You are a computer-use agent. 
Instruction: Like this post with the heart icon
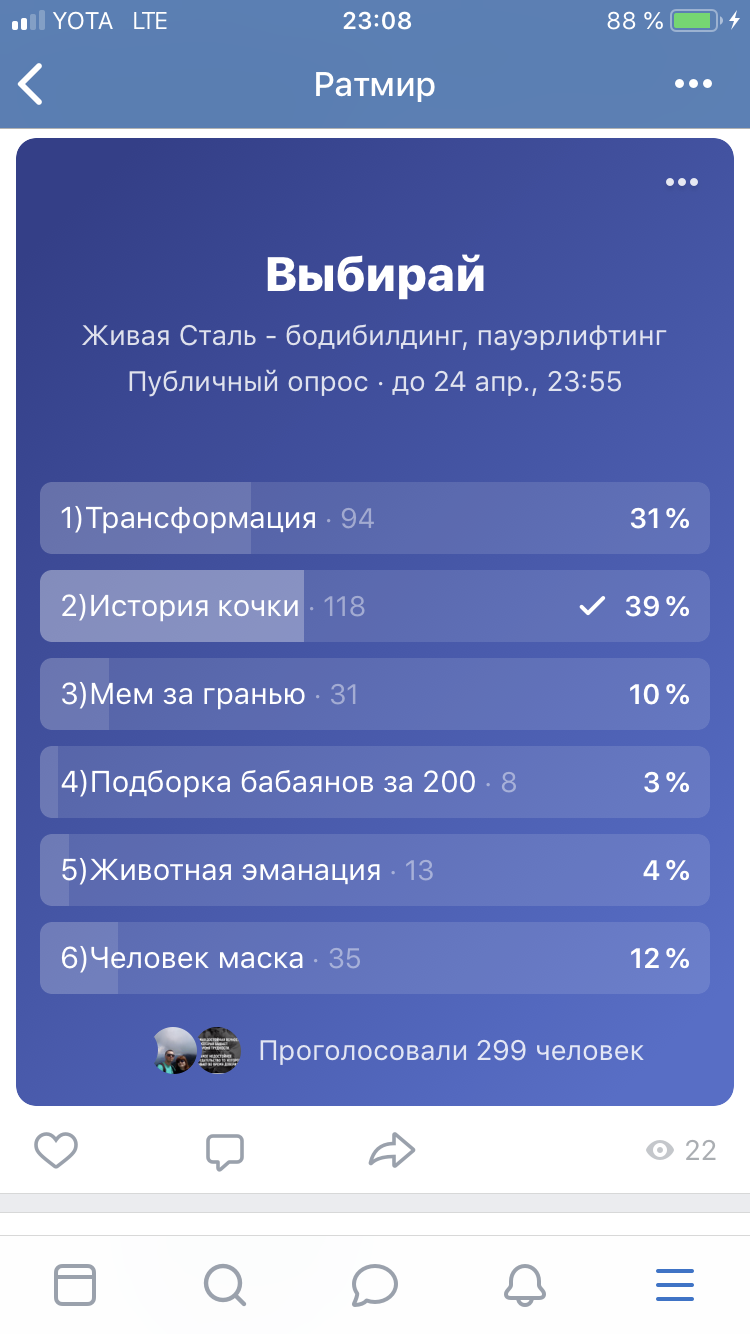click(x=56, y=1150)
